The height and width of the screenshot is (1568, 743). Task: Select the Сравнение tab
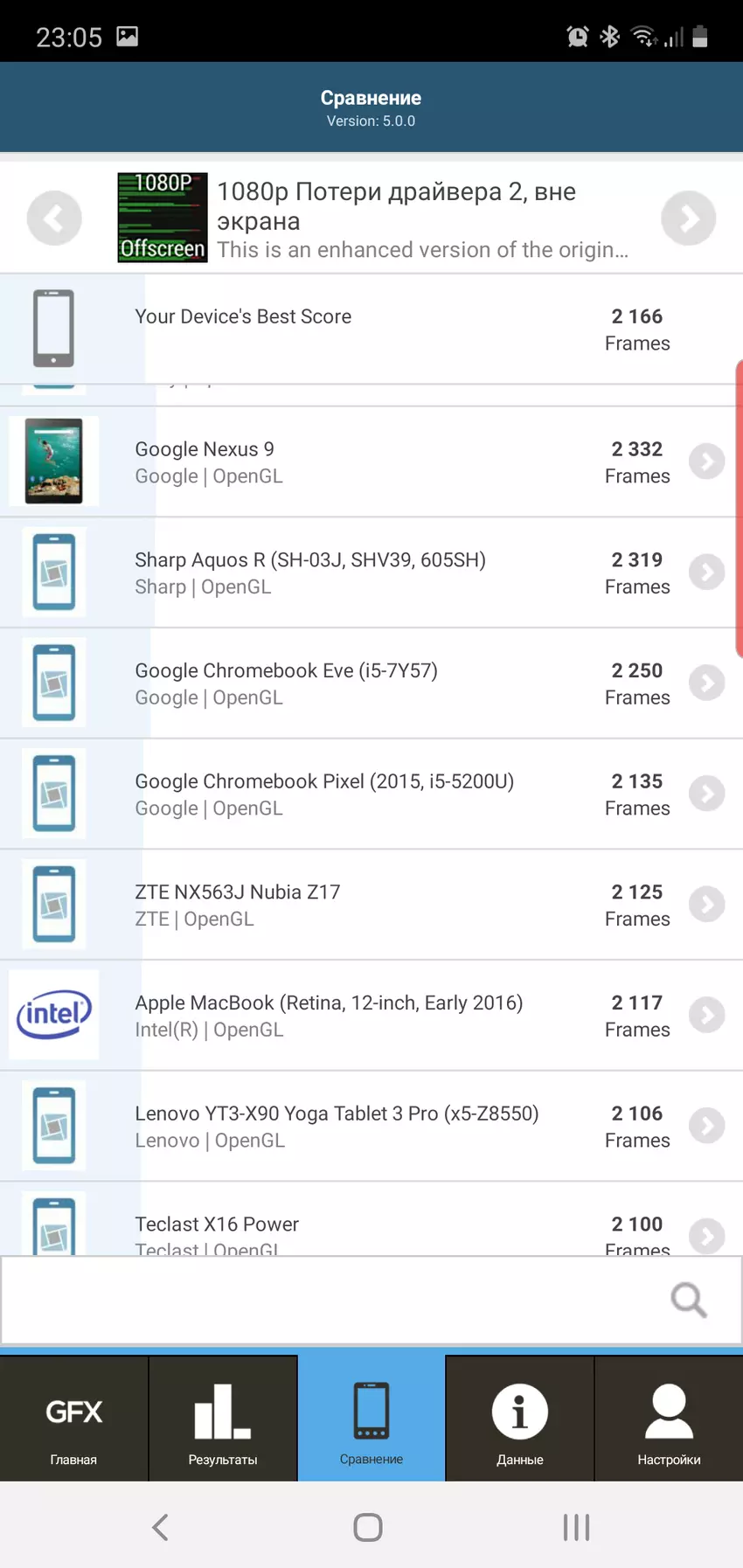[x=371, y=1419]
